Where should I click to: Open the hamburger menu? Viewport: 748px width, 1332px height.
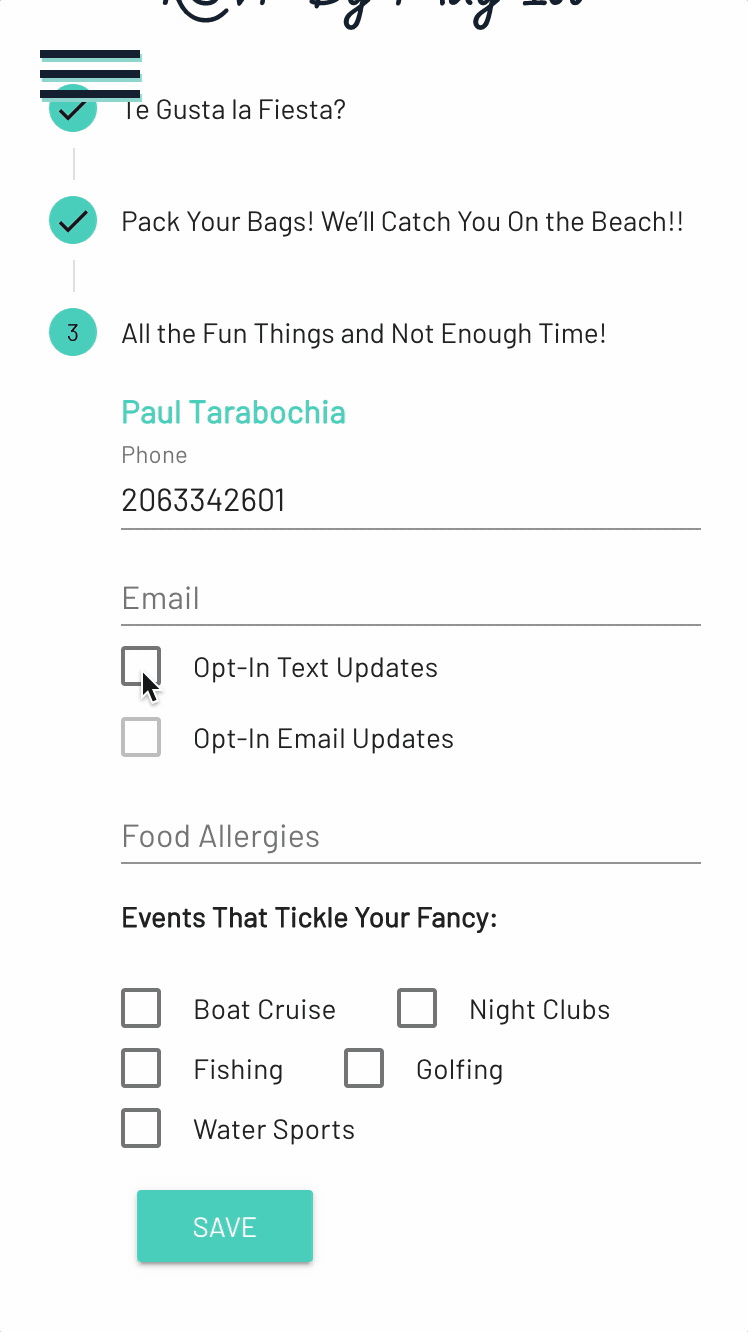(90, 74)
